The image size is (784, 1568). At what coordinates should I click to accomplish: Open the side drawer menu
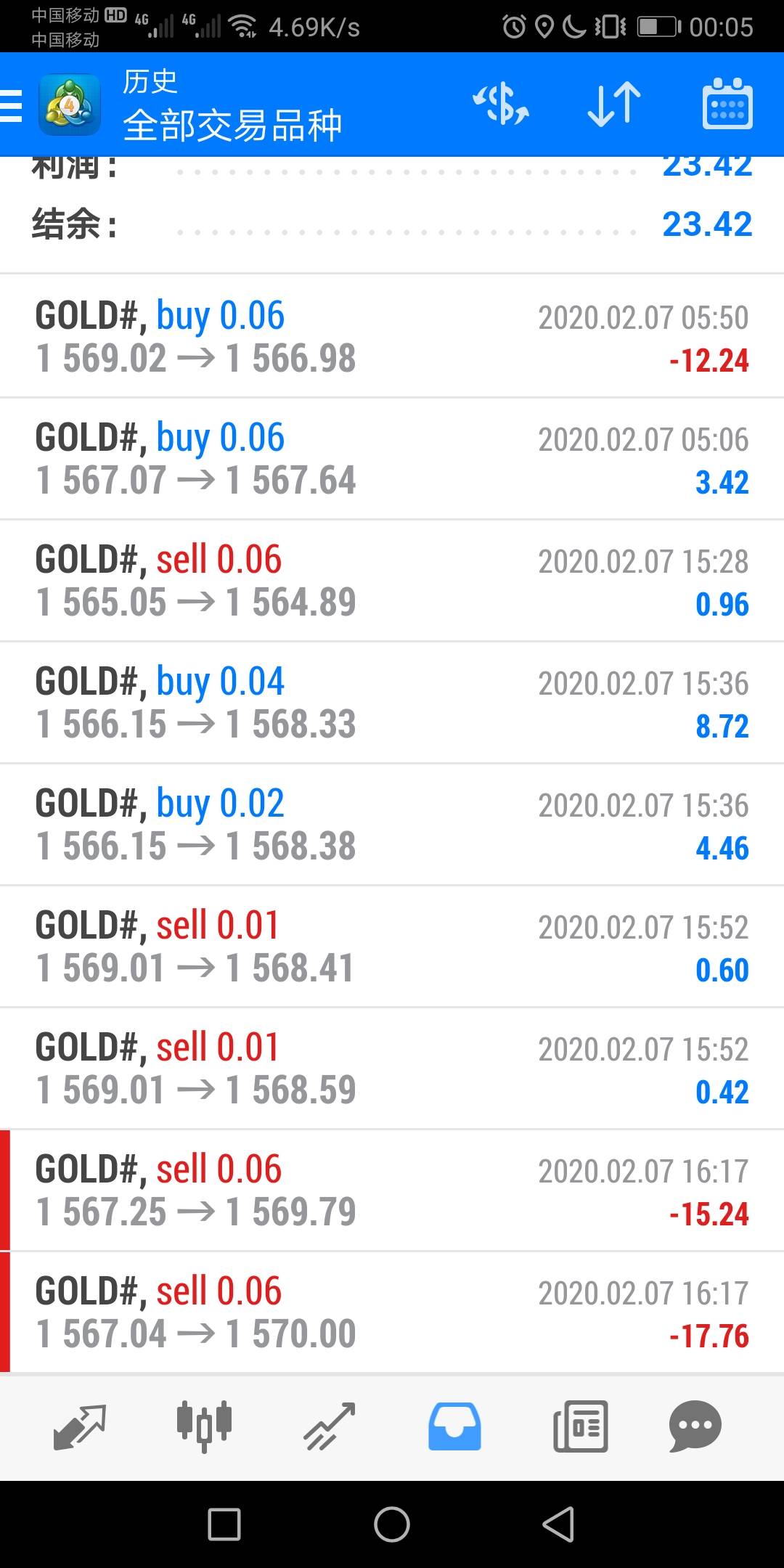click(x=12, y=105)
